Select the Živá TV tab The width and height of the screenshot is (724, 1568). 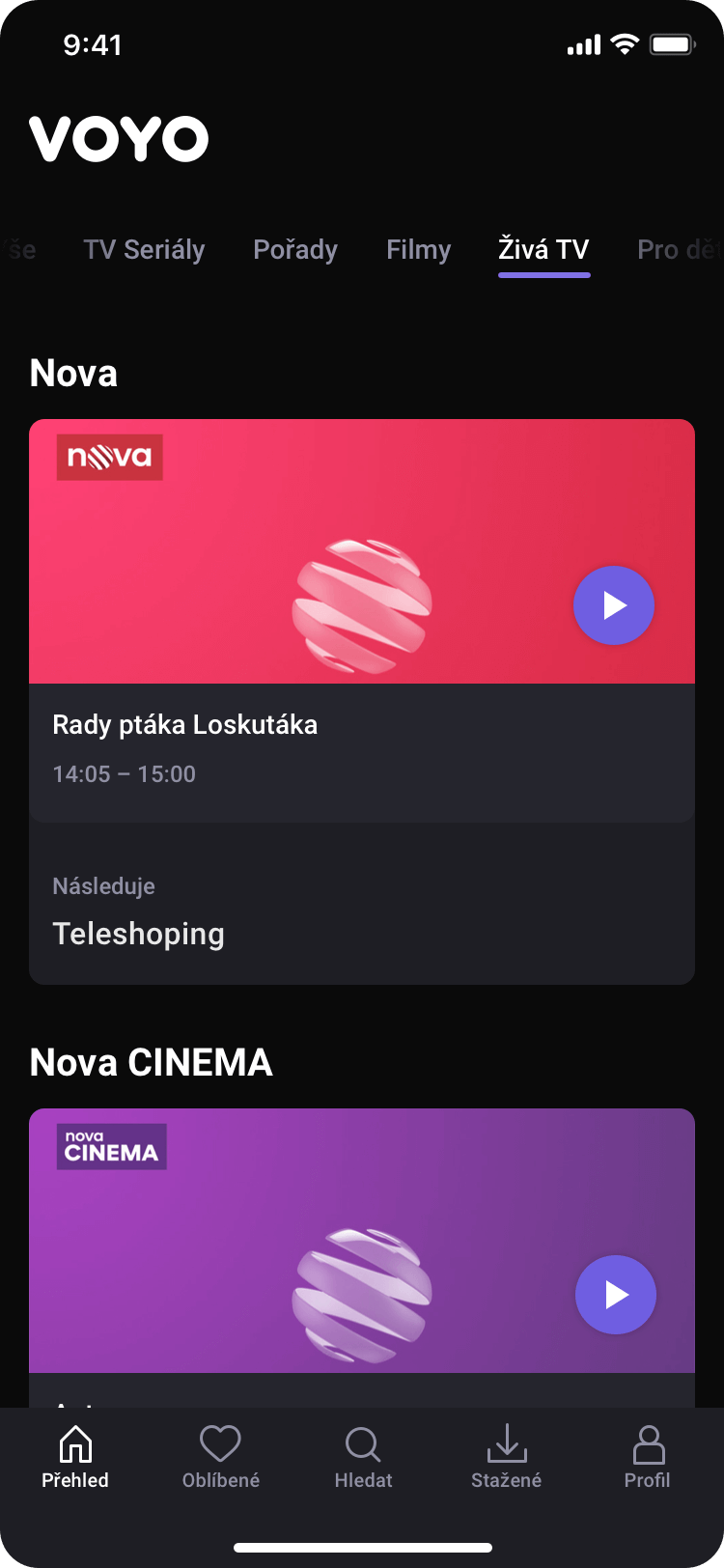[543, 250]
